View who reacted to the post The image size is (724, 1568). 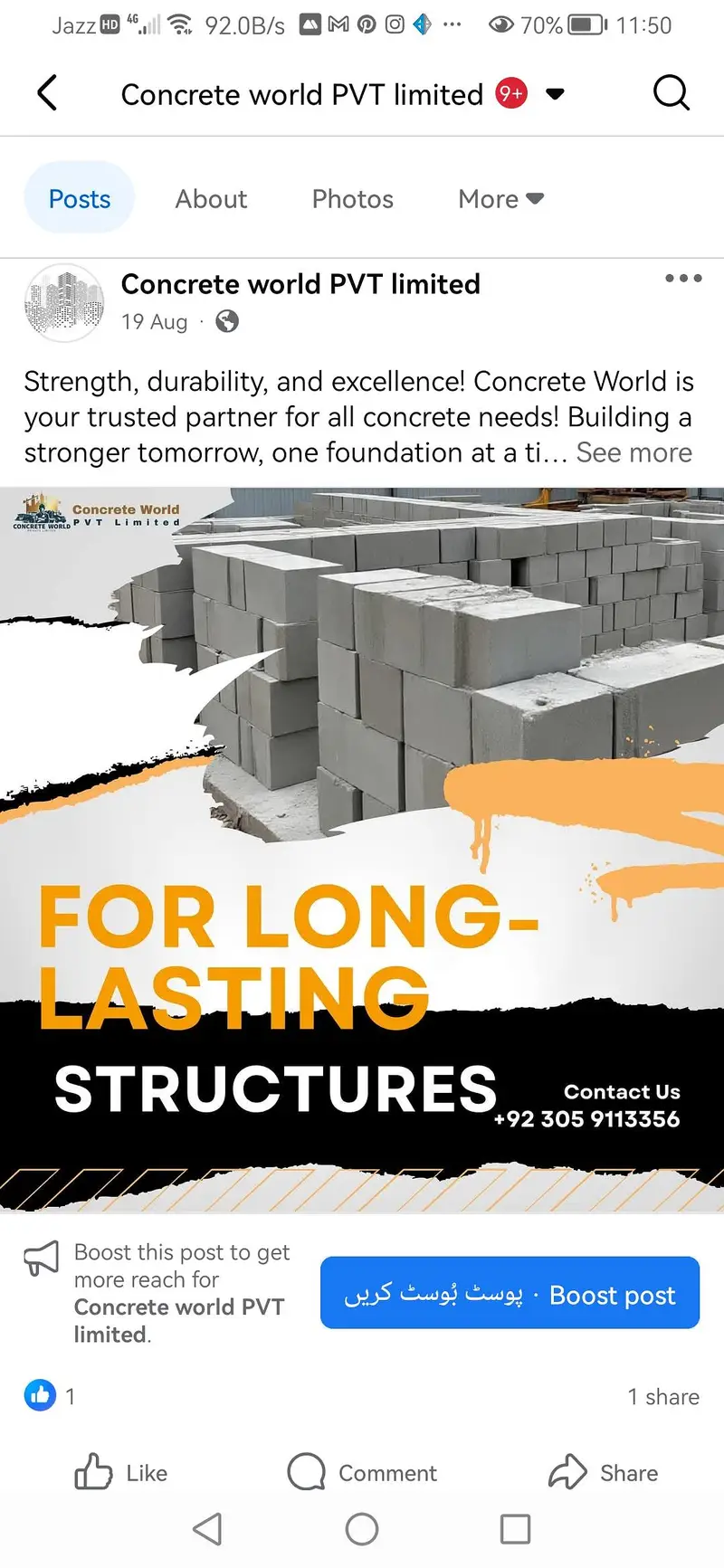coord(49,1396)
